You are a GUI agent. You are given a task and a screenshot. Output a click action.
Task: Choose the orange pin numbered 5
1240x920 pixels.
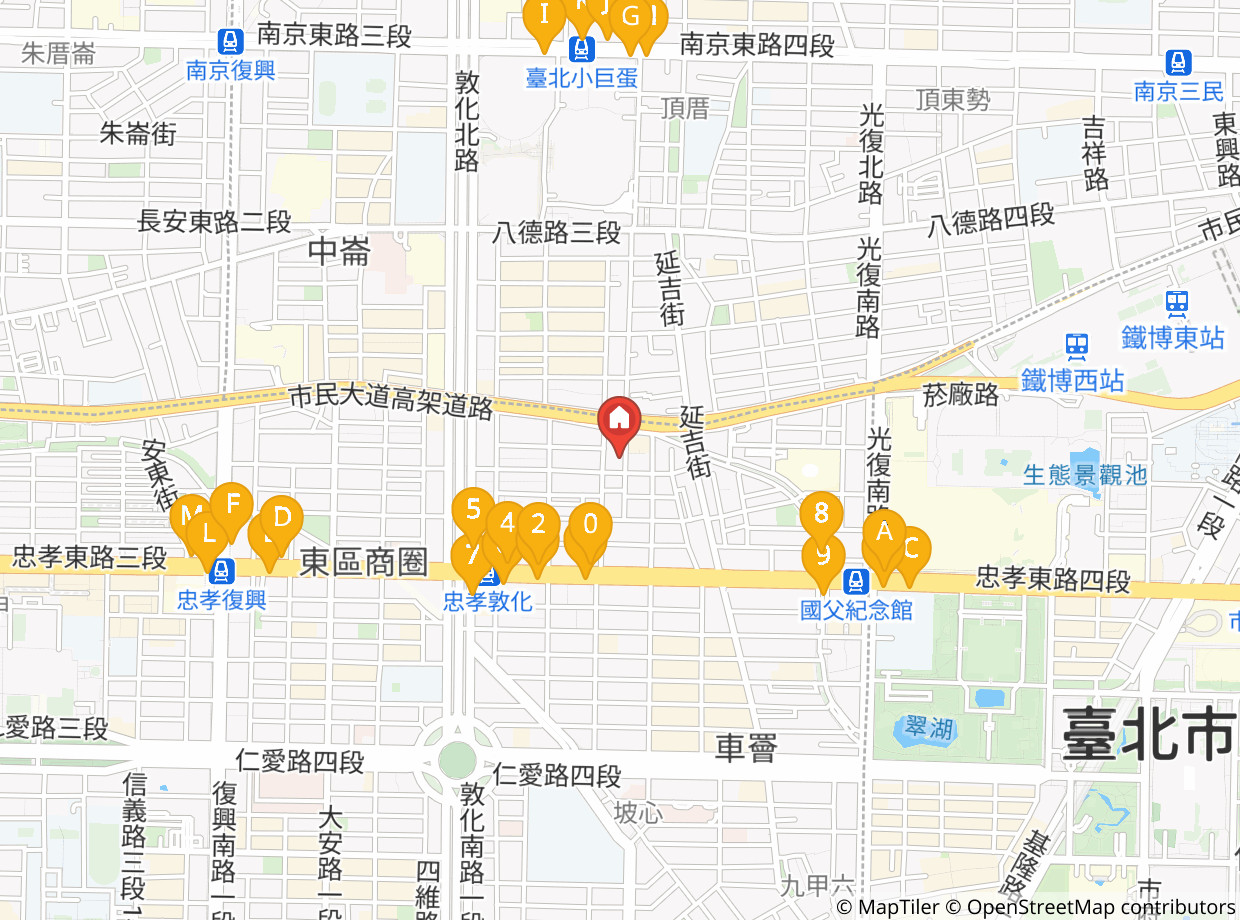(x=473, y=509)
